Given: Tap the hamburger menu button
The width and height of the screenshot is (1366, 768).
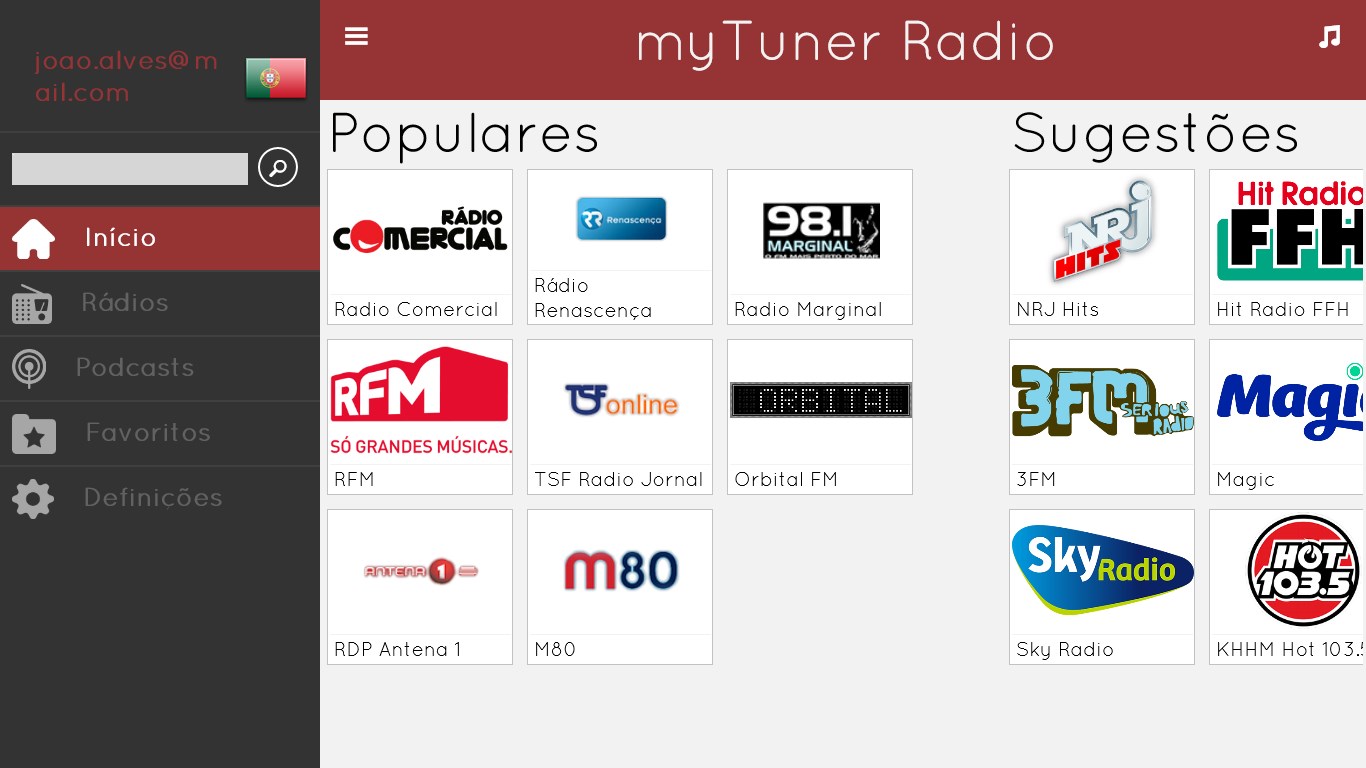Looking at the screenshot, I should coord(356,36).
